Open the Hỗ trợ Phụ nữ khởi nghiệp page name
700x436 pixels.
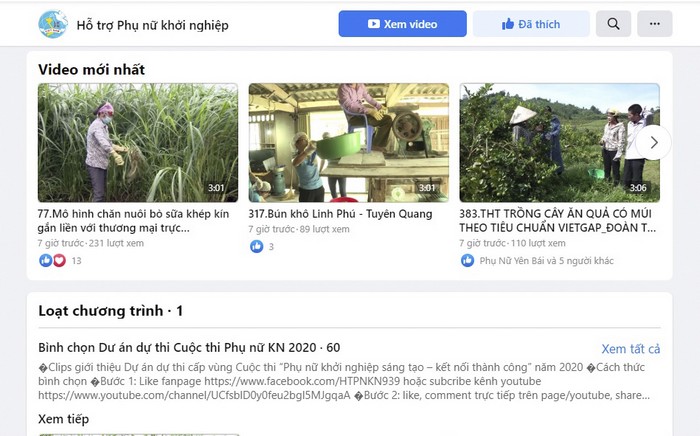pos(152,24)
